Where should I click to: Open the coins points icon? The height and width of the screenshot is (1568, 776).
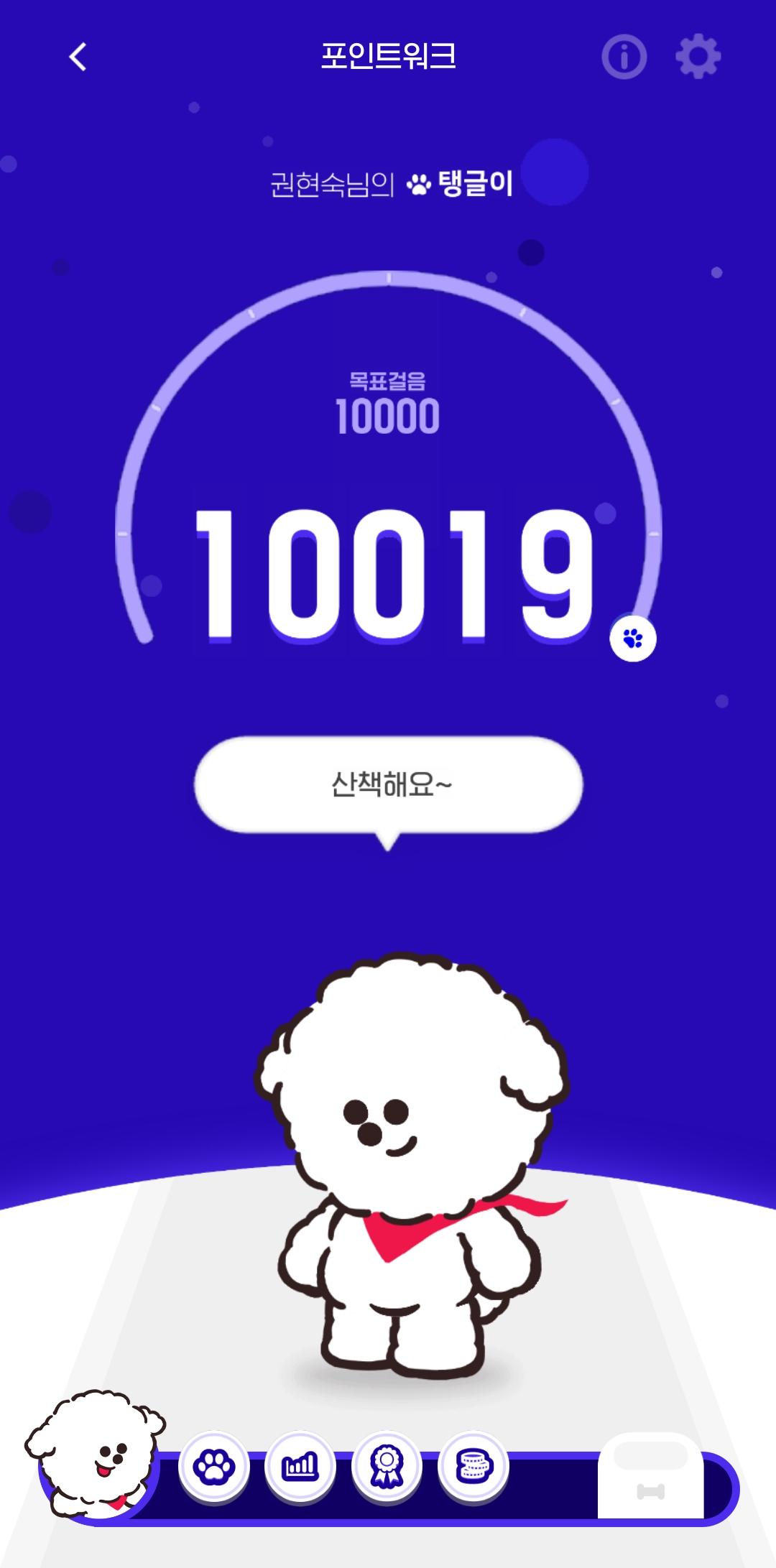pyautogui.click(x=473, y=1466)
